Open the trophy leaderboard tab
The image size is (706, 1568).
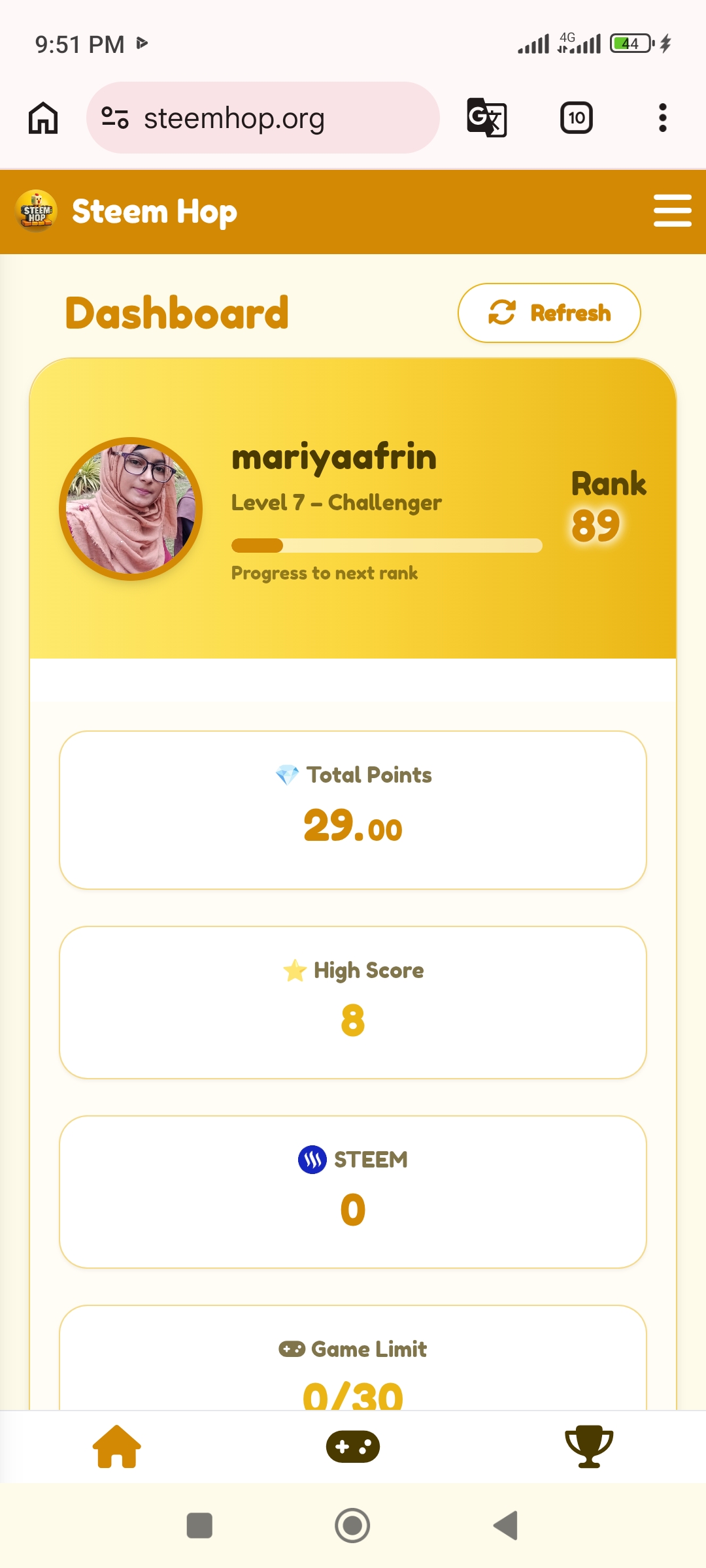coord(589,1446)
